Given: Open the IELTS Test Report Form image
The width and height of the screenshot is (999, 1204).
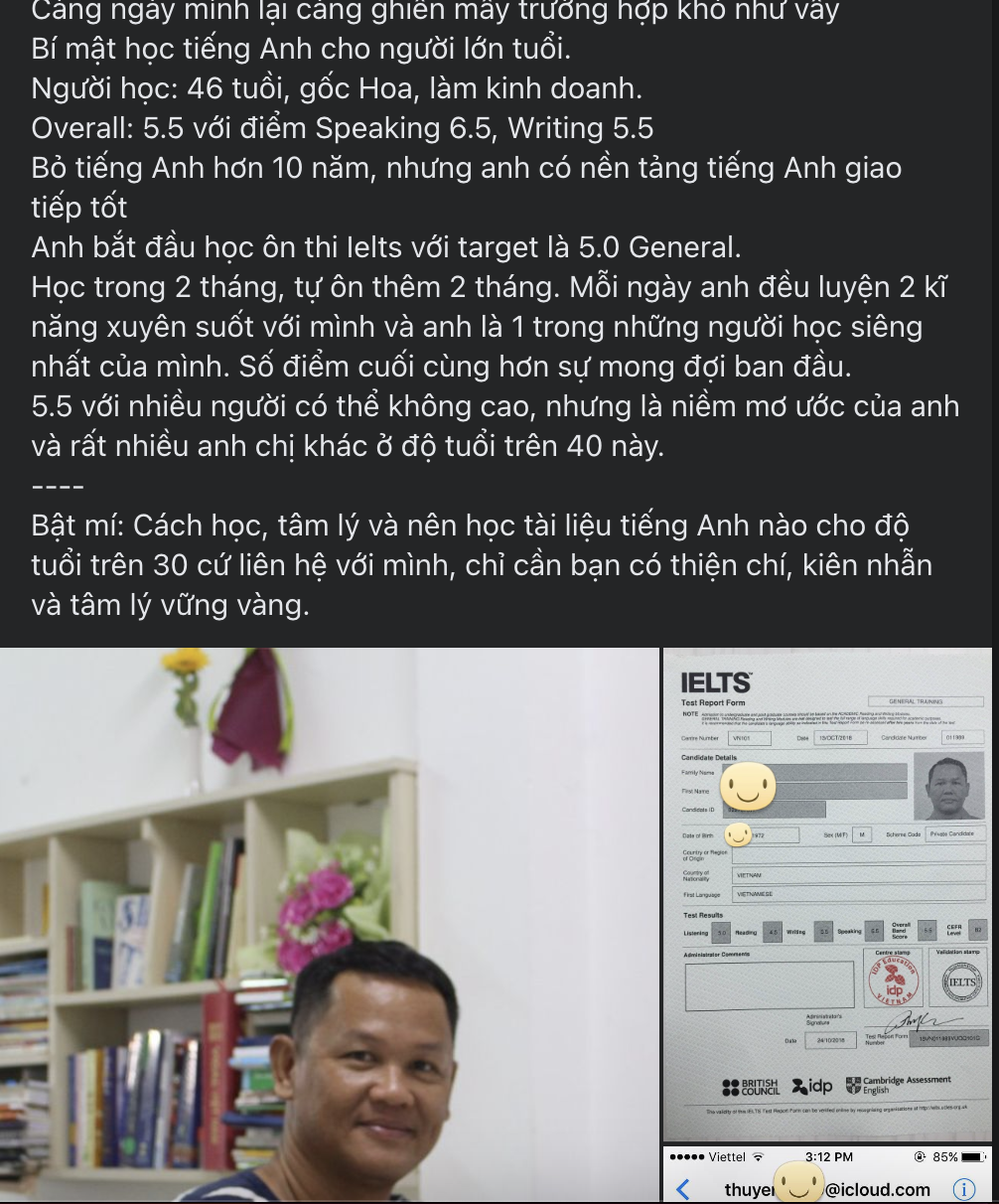Looking at the screenshot, I should (826, 894).
